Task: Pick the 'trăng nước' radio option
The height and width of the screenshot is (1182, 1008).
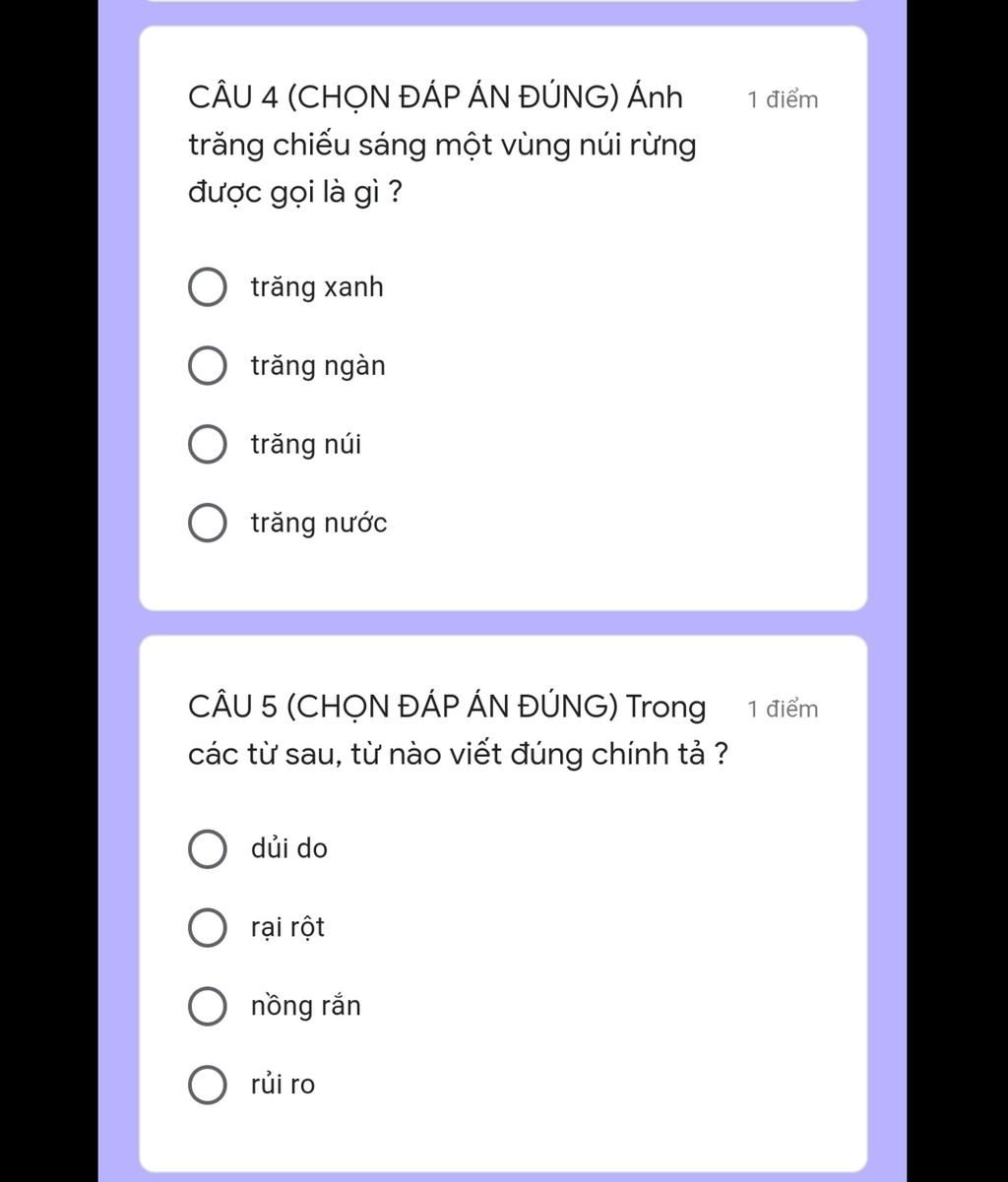Action: point(207,524)
